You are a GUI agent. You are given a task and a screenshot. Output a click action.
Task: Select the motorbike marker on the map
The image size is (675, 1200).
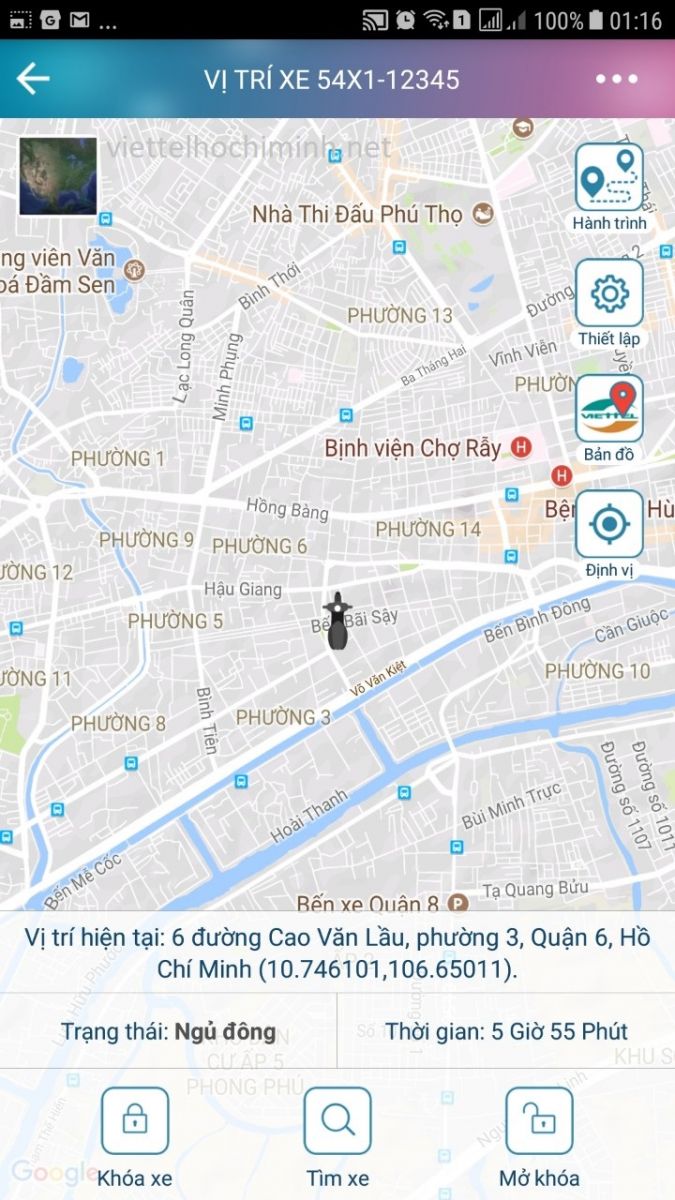[x=338, y=621]
